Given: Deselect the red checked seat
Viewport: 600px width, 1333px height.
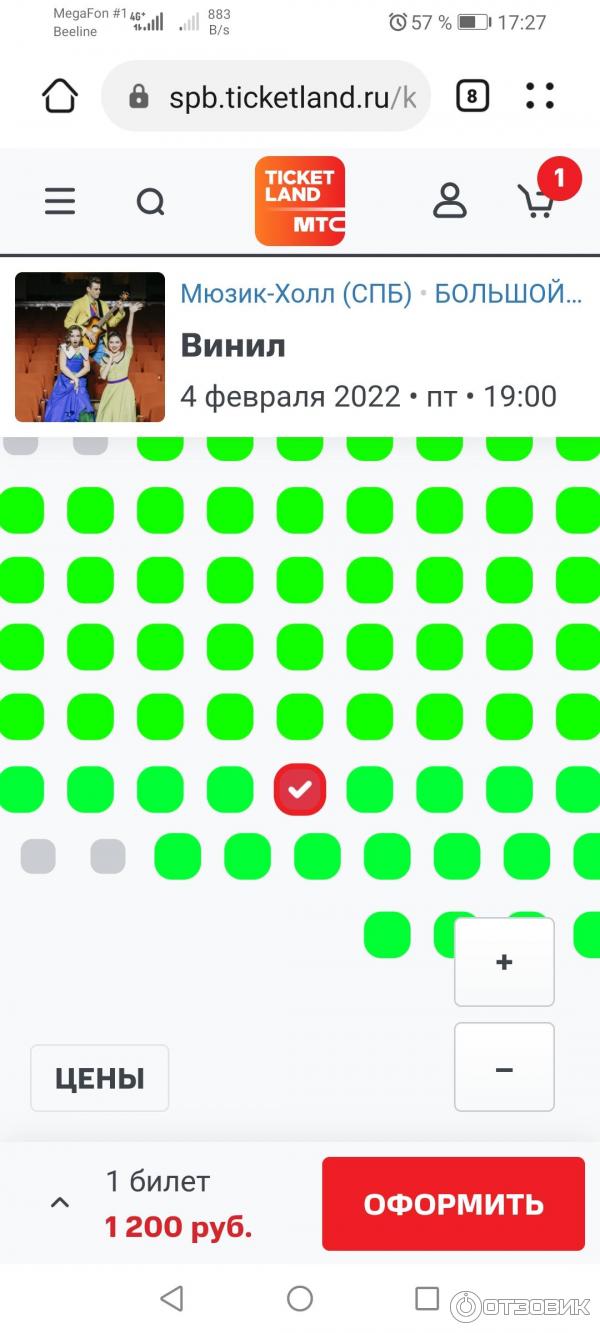Looking at the screenshot, I should click(300, 789).
